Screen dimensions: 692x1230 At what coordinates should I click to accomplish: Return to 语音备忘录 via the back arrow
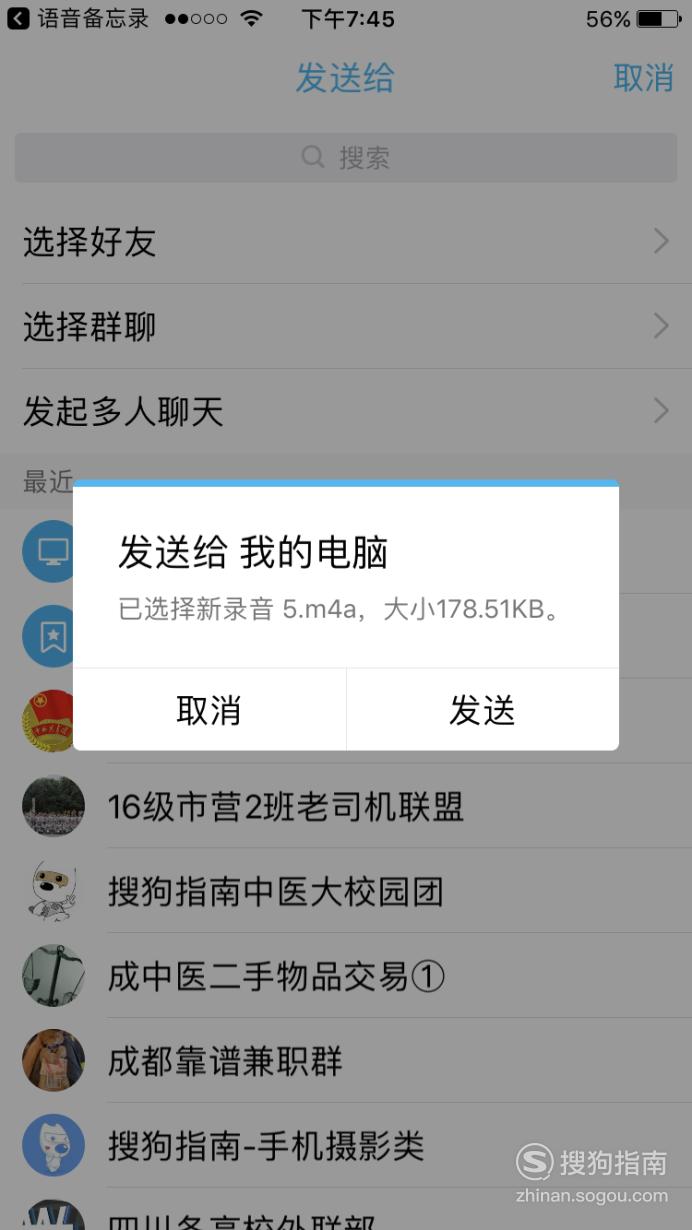coord(18,18)
